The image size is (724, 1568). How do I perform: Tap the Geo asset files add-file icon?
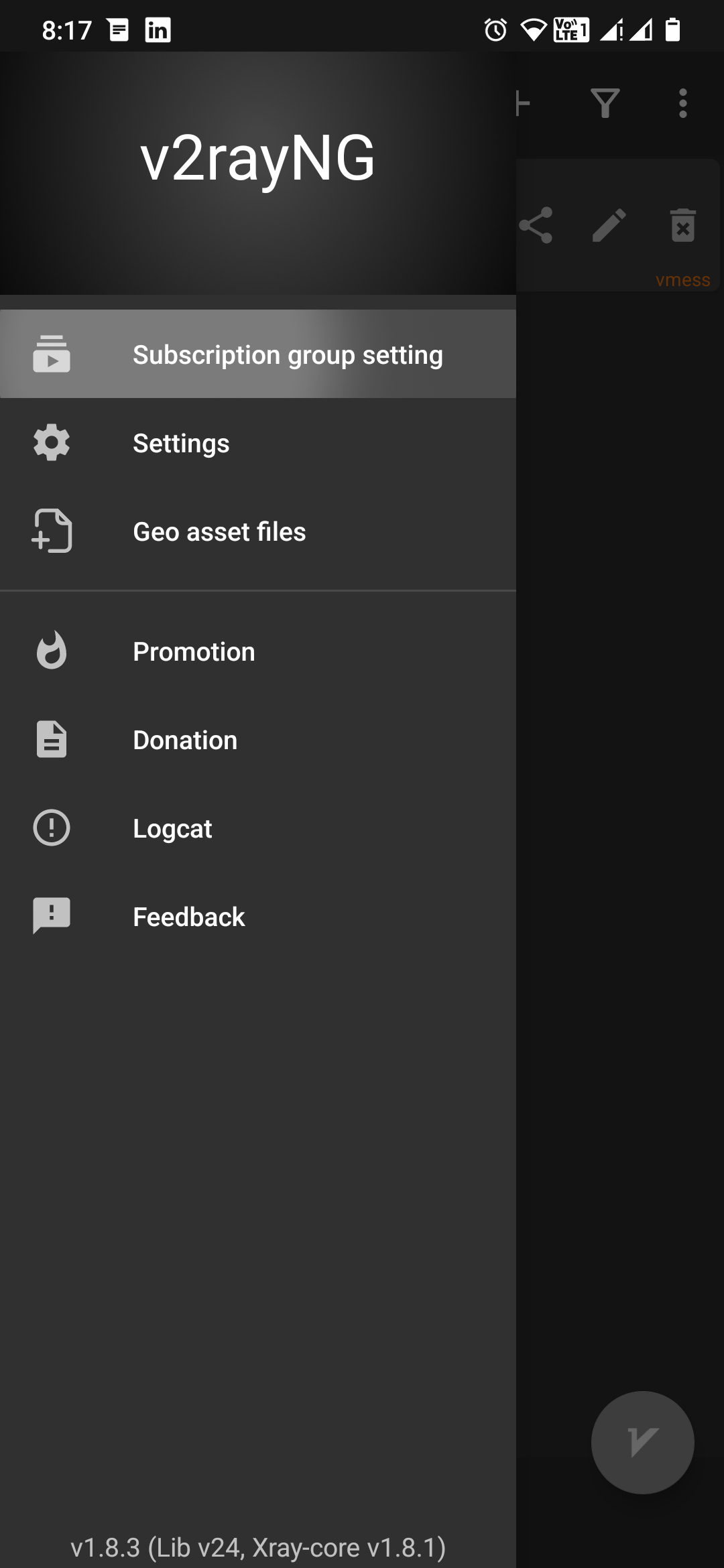click(x=51, y=531)
